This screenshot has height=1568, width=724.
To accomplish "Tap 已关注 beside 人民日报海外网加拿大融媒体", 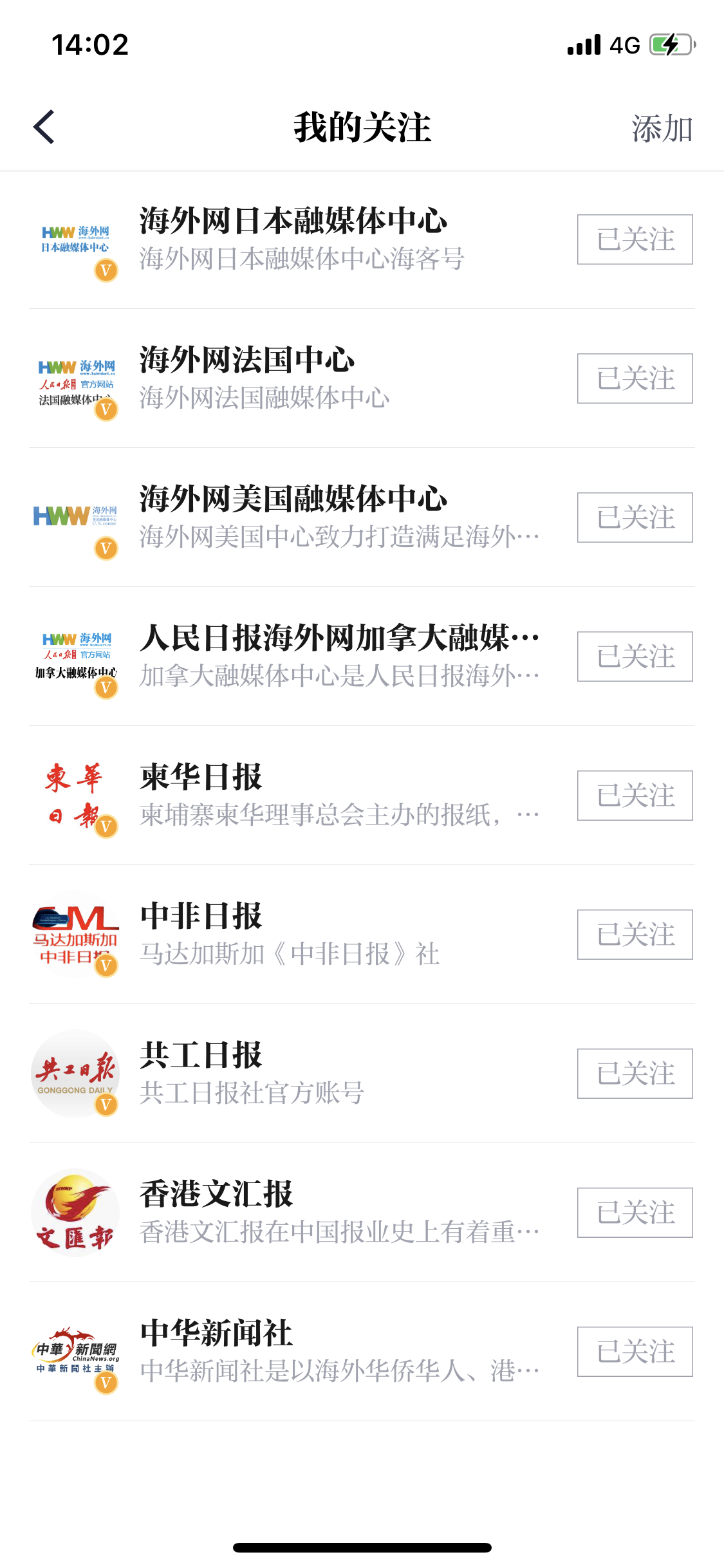I will pyautogui.click(x=635, y=657).
